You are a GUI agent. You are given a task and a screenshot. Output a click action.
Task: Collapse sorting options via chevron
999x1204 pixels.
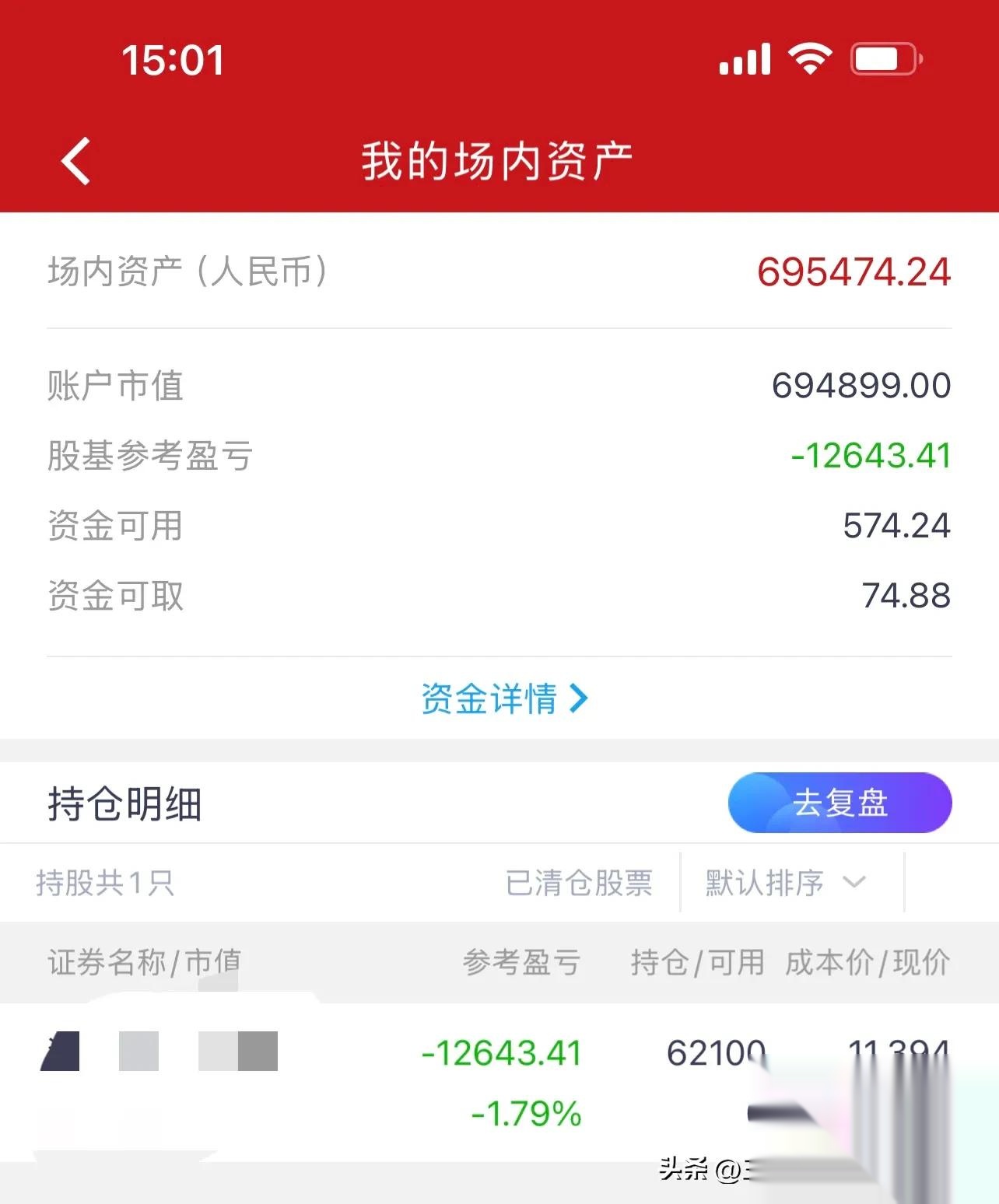tap(854, 883)
